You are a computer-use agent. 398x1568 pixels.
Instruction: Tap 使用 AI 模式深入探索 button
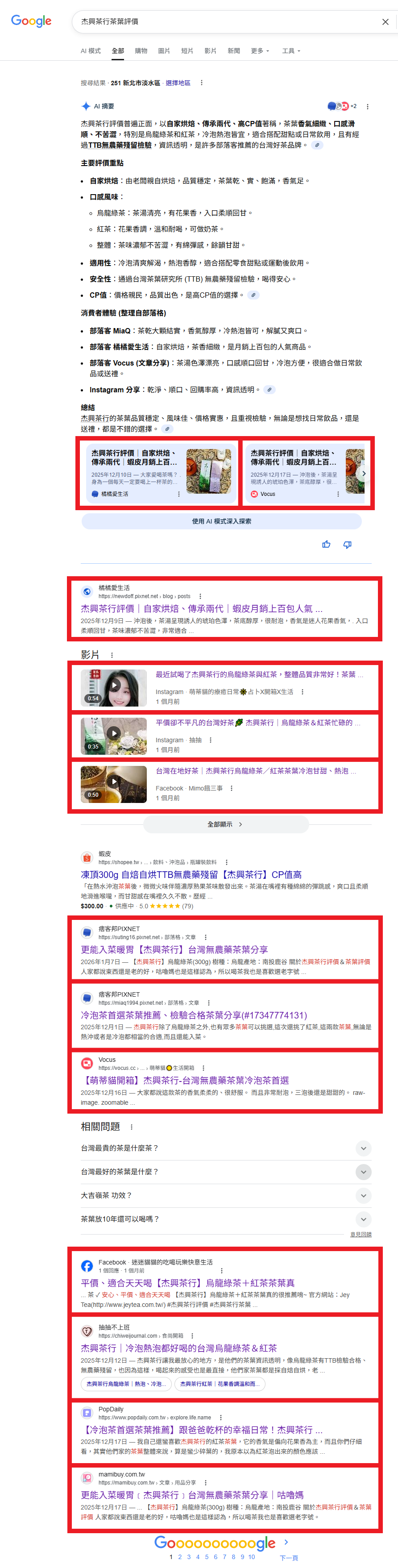pyautogui.click(x=221, y=522)
